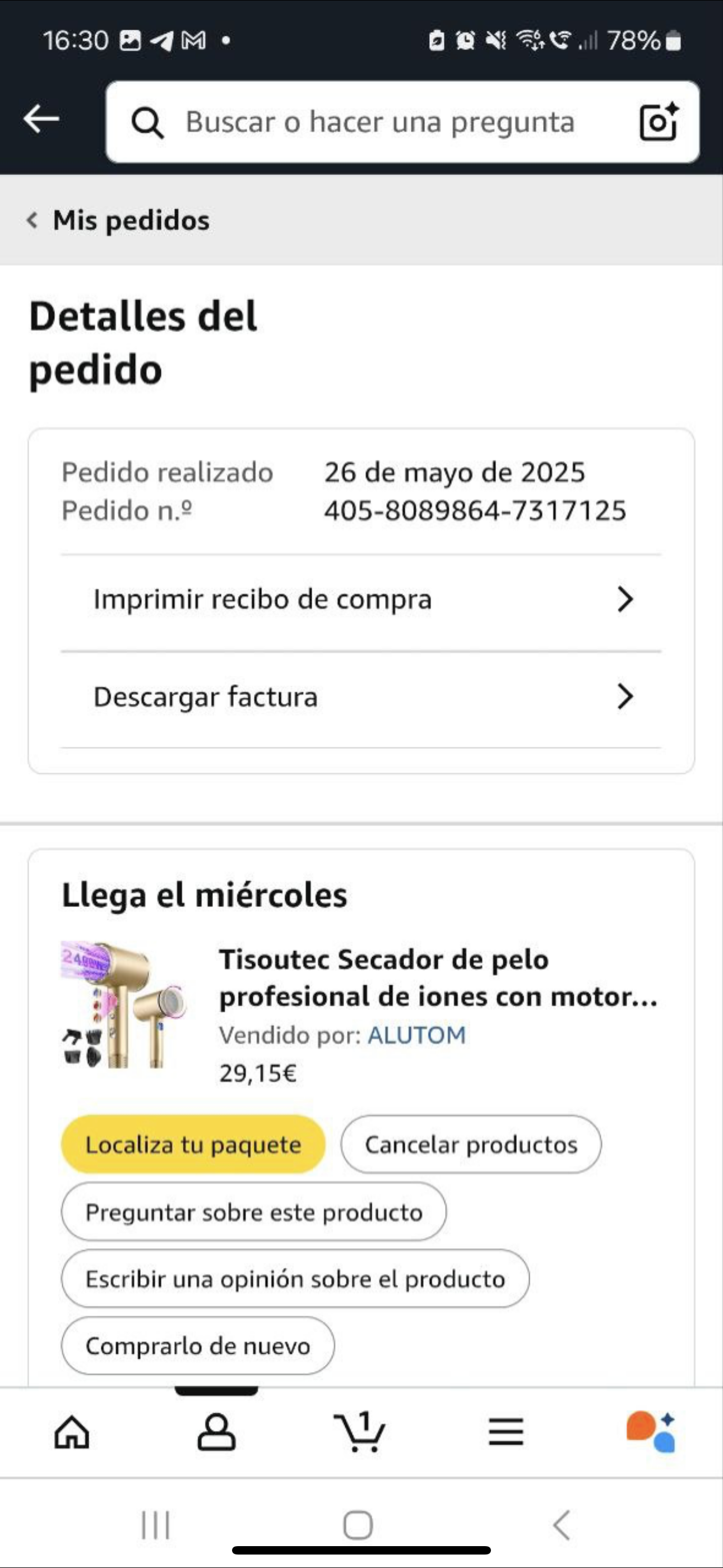Screen dimensions: 723x1568
Task: Open camera lens search icon
Action: pyautogui.click(x=659, y=122)
